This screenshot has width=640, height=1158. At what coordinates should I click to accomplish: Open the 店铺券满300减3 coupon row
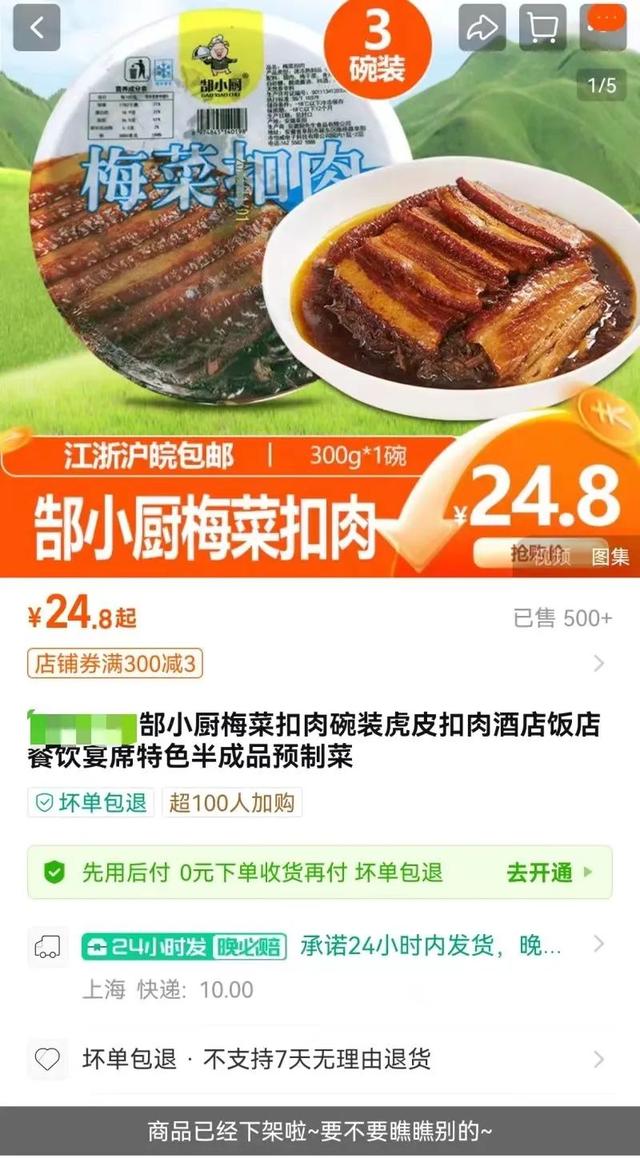coord(320,664)
